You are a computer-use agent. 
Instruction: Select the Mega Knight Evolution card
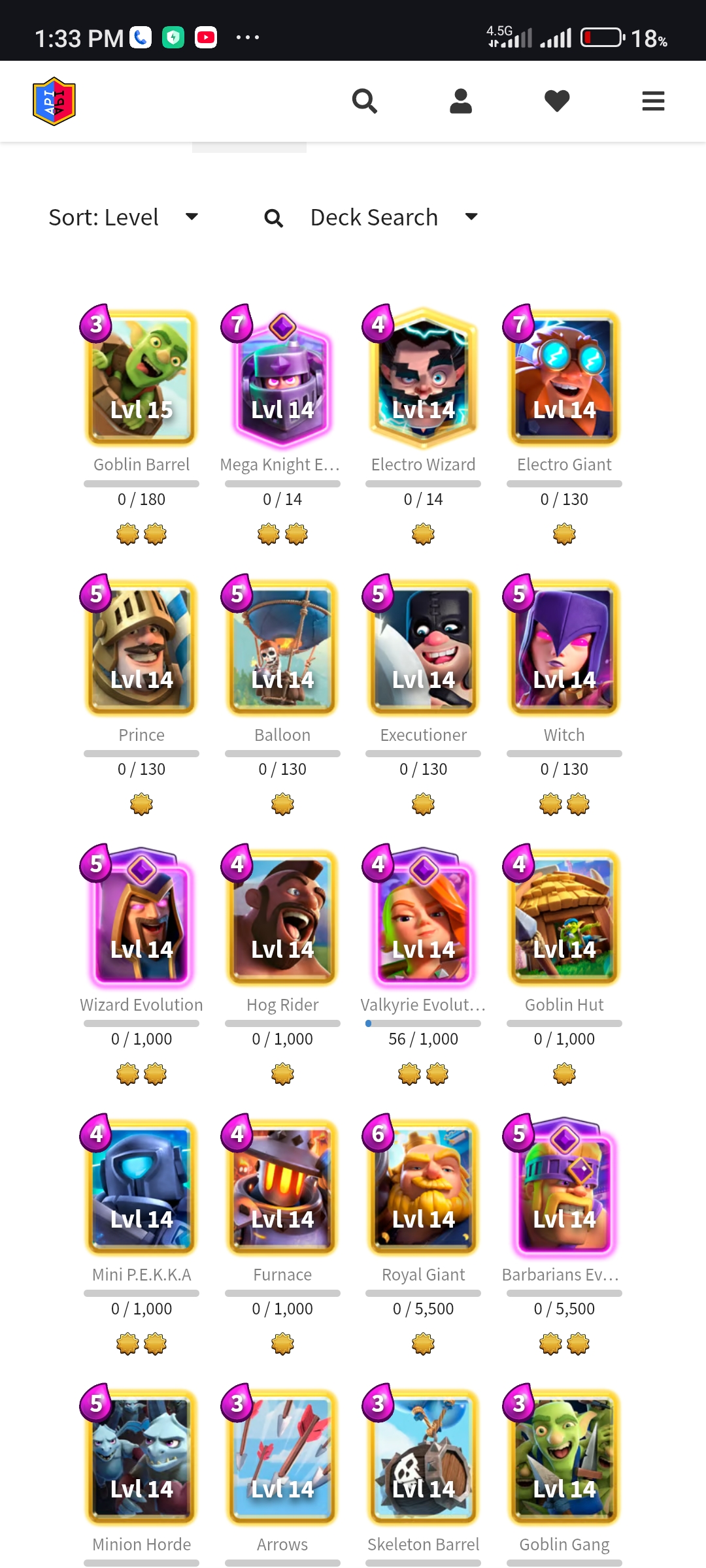[x=282, y=378]
